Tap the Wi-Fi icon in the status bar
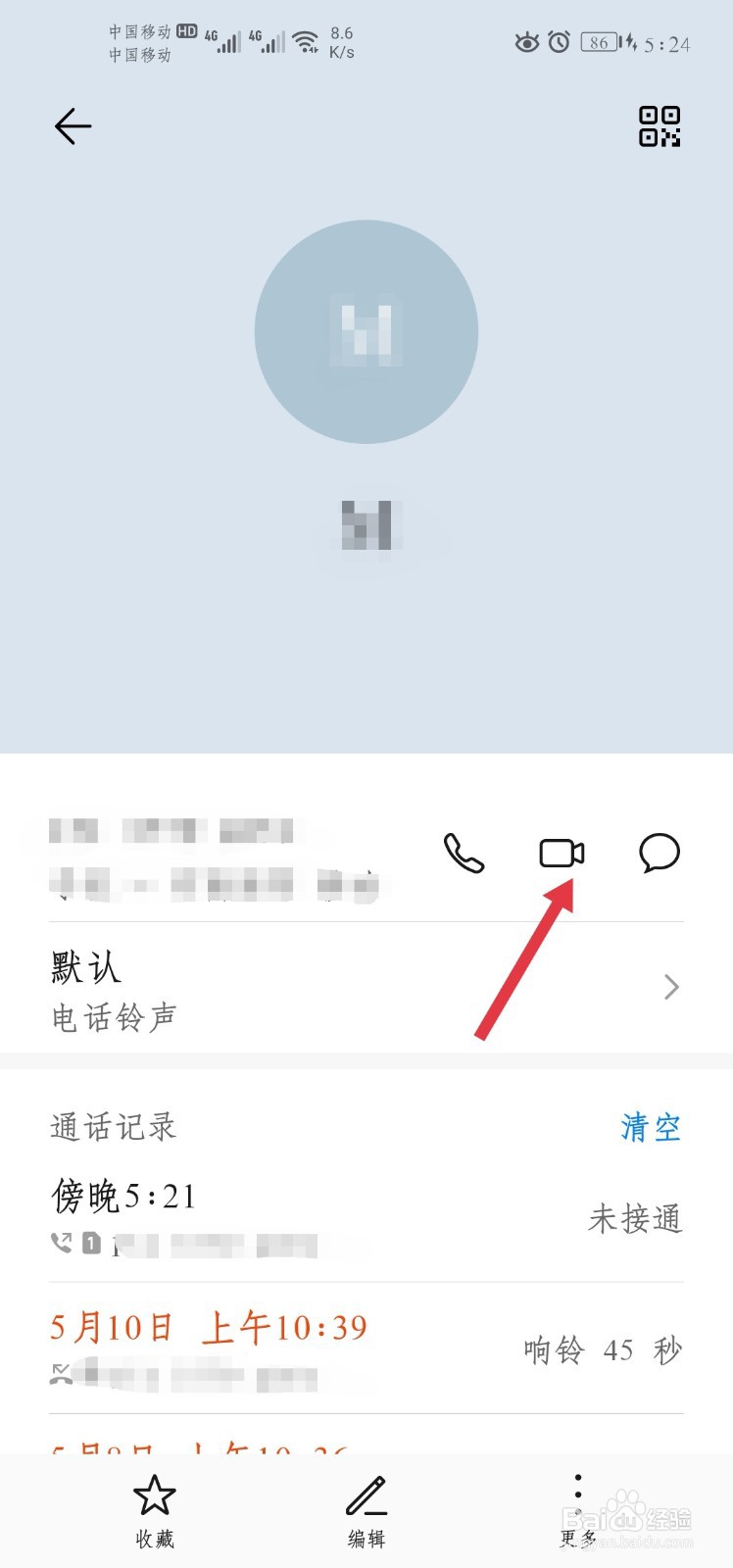 tap(306, 39)
